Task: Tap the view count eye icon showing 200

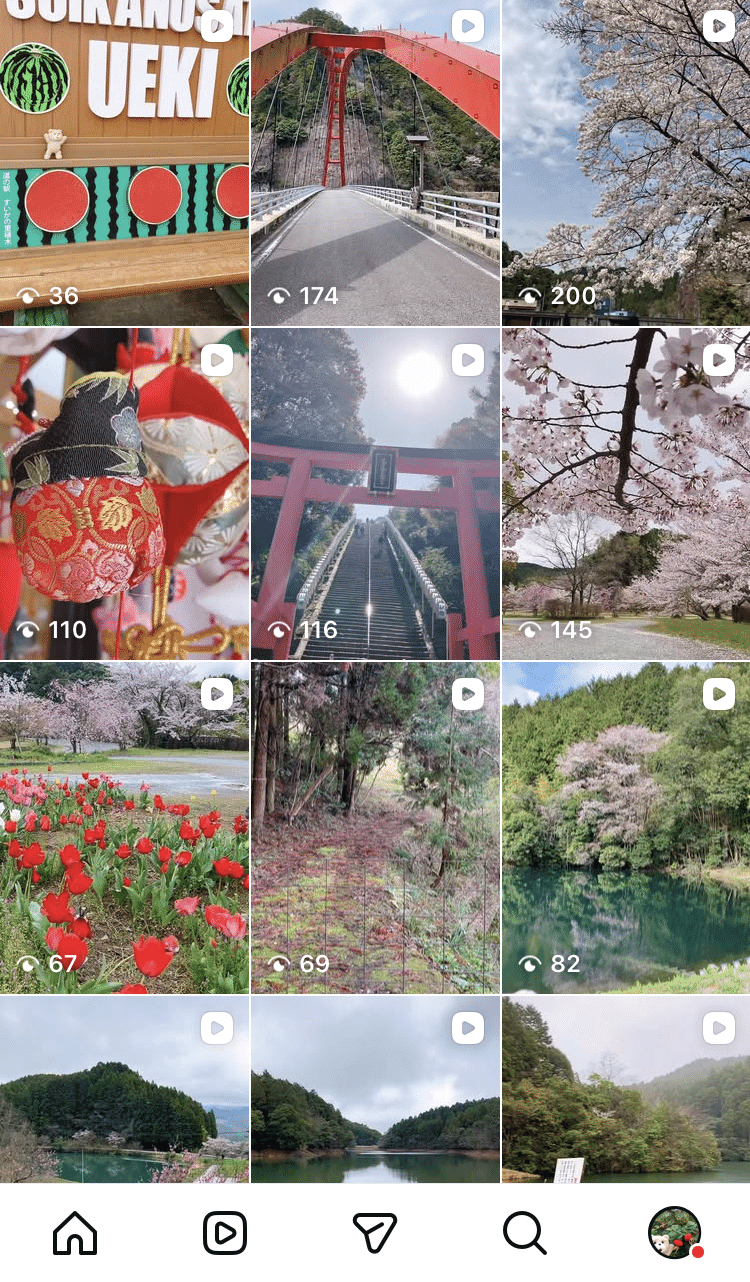Action: 528,295
